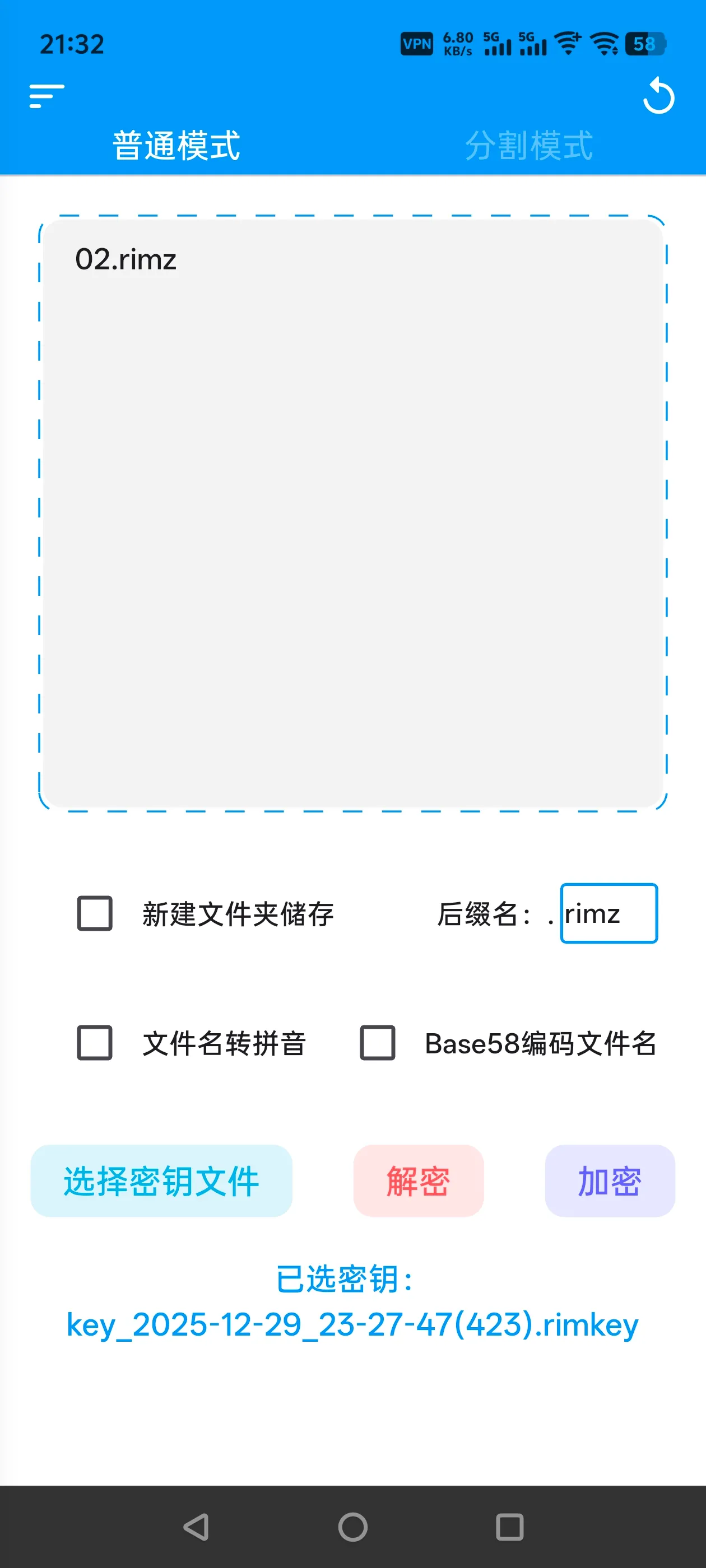Go back using the system back button
This screenshot has width=706, height=1568.
click(196, 1527)
